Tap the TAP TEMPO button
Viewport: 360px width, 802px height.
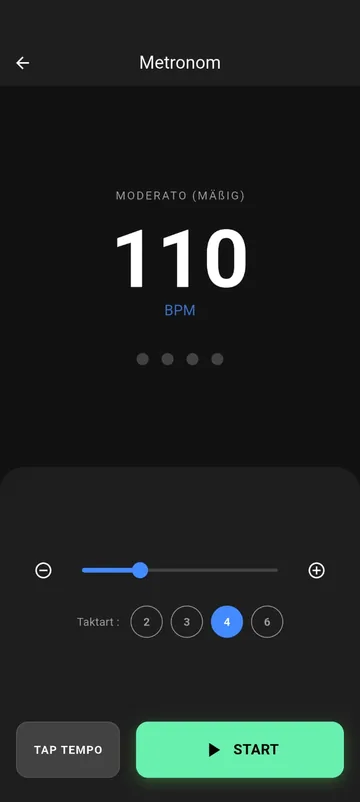(x=68, y=750)
